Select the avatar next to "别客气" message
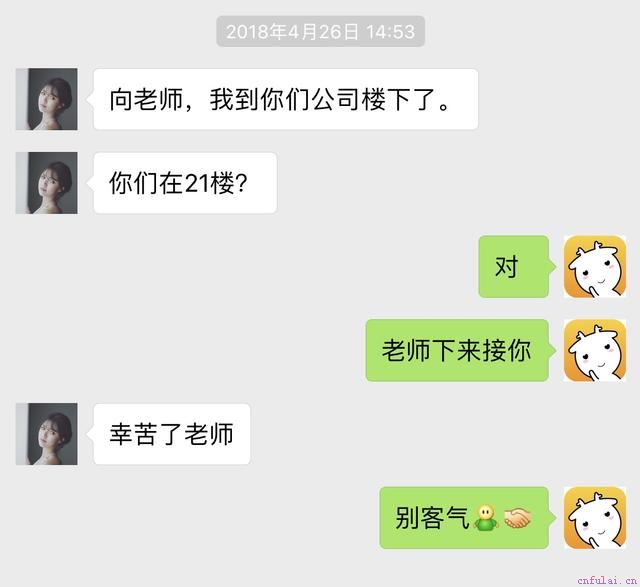640x587 pixels. coord(594,518)
